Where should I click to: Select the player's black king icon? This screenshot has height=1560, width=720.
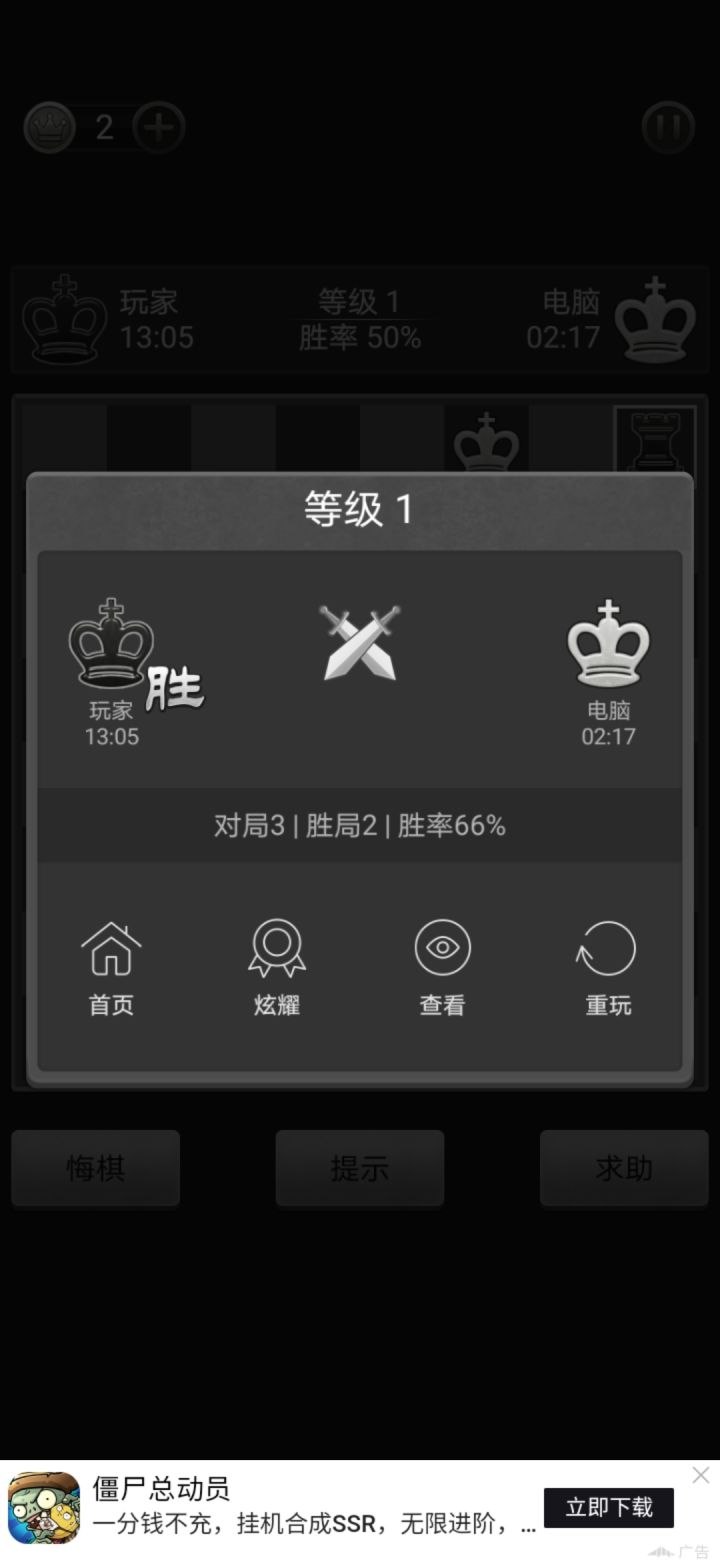coord(108,645)
